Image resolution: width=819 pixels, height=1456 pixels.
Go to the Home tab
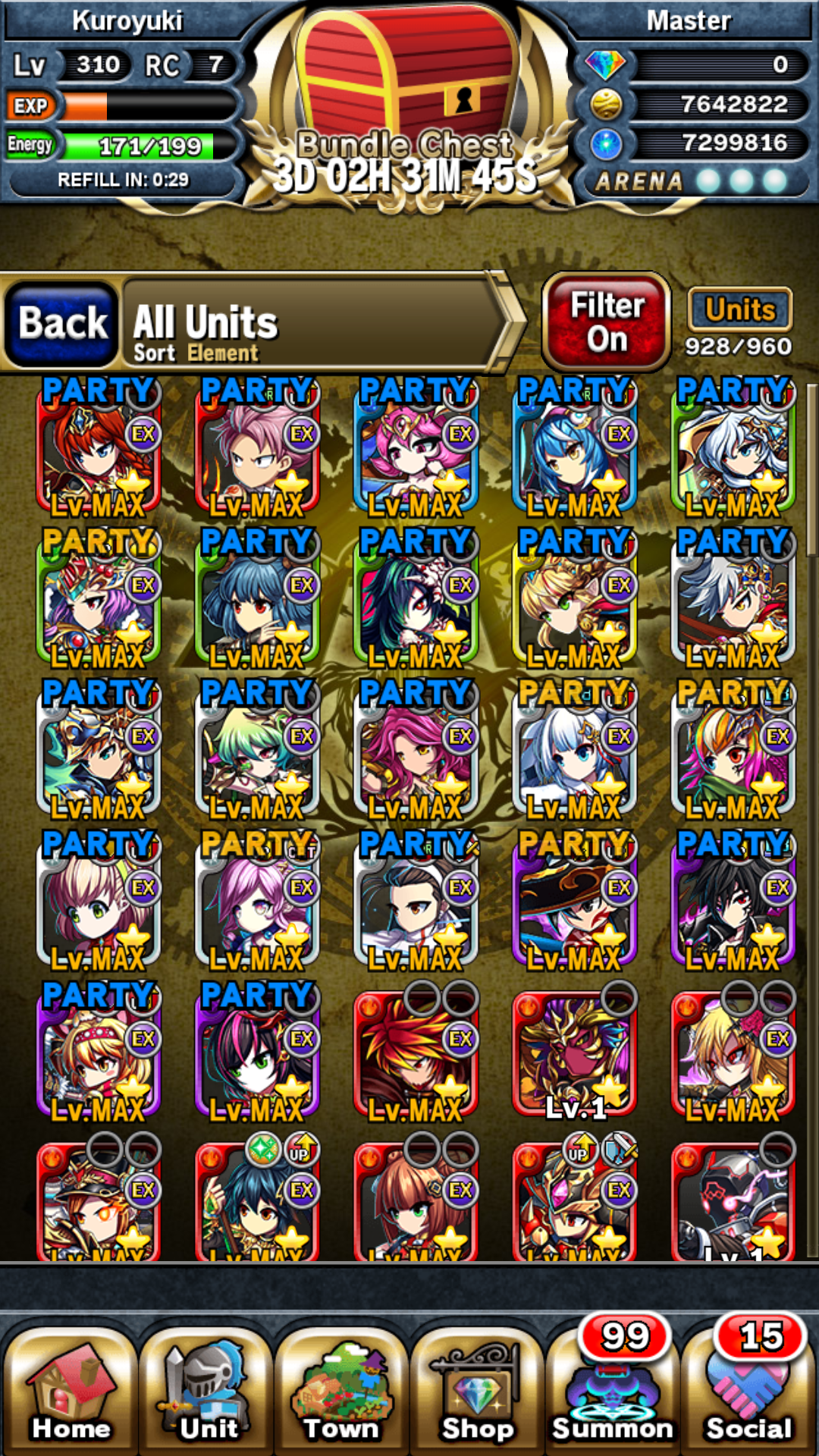(71, 1394)
